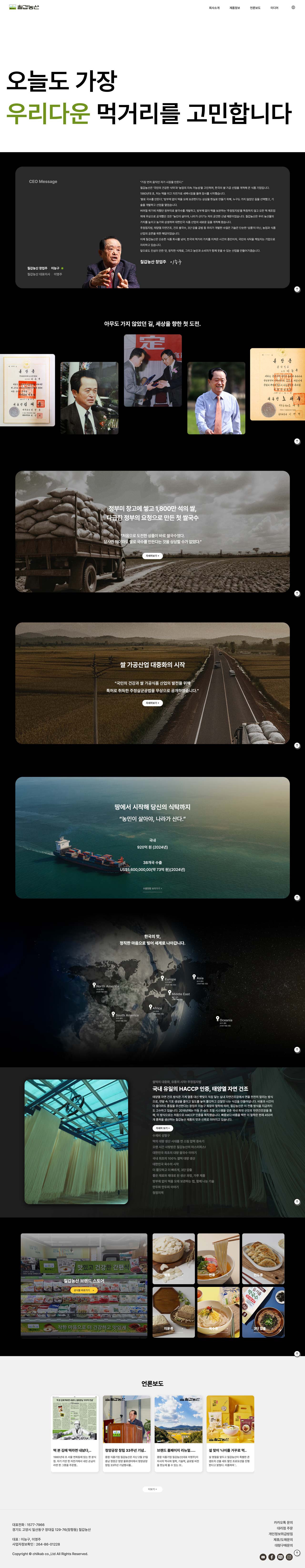Select 미디어 in the header
Viewport: 305px width, 1568px height.
[x=274, y=8]
